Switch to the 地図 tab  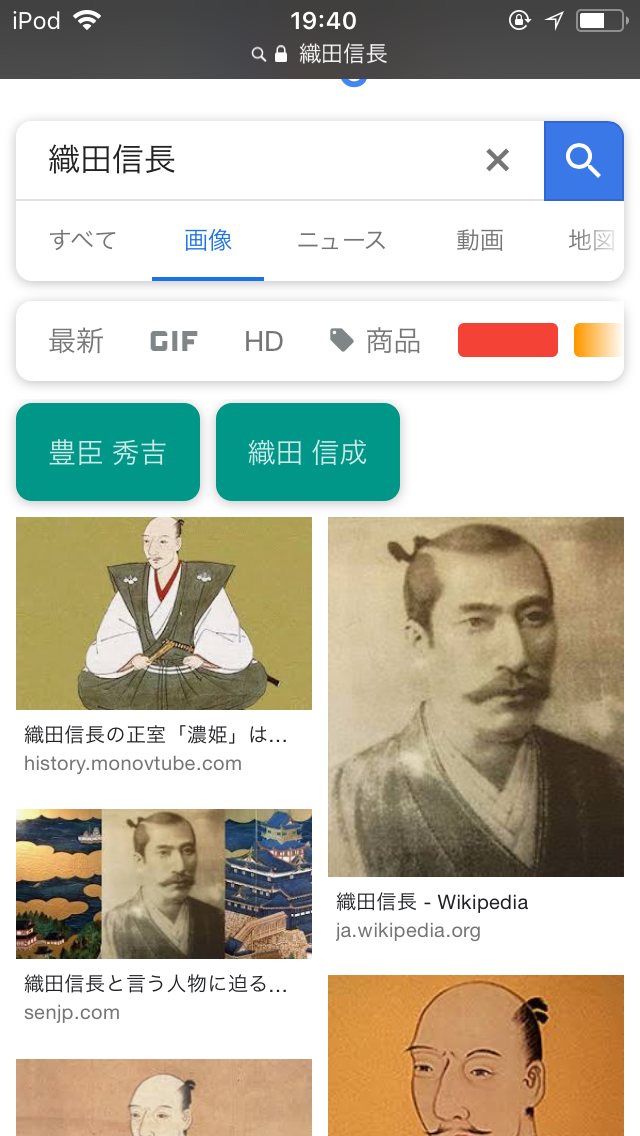(x=591, y=240)
